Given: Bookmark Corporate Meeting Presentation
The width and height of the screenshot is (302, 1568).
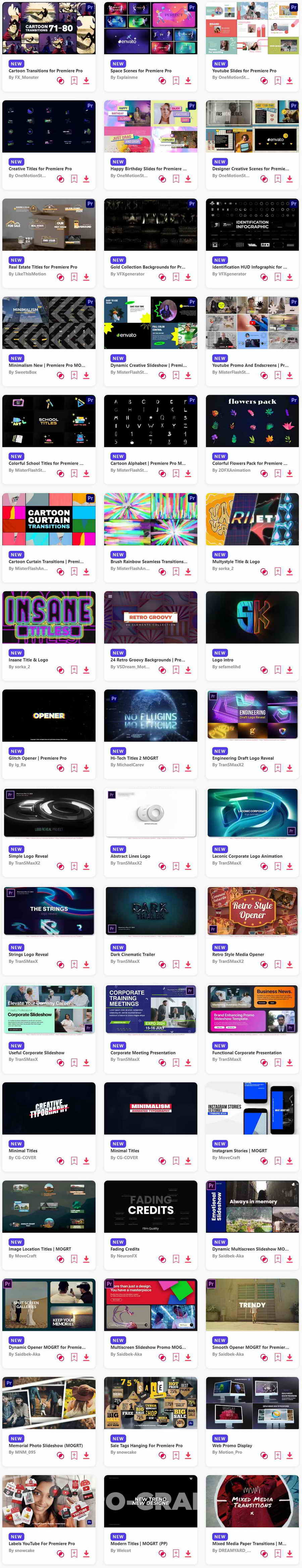Looking at the screenshot, I should pos(176,1063).
